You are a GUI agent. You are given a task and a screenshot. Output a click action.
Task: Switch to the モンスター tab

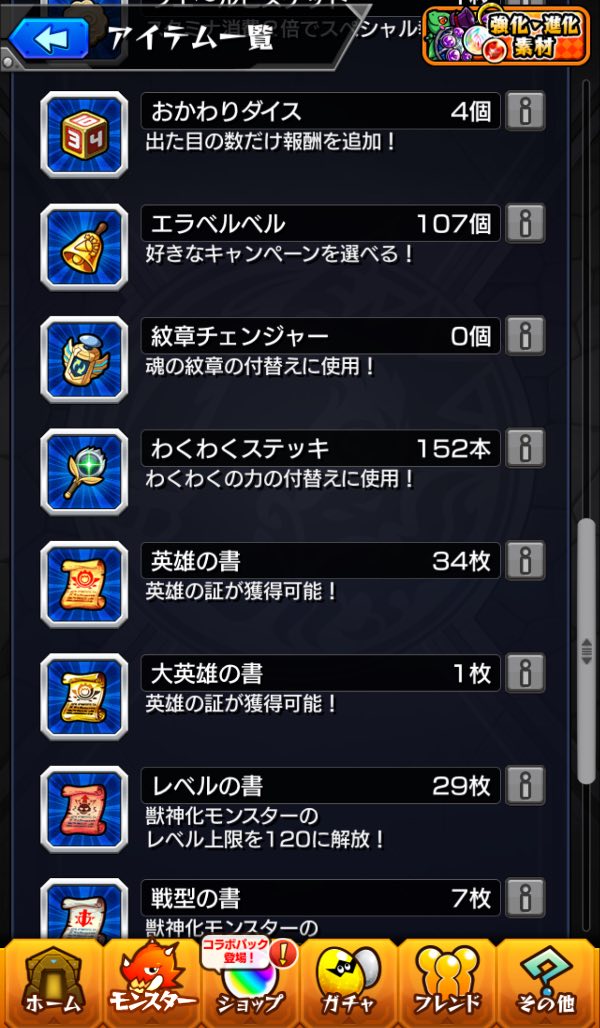[150, 984]
